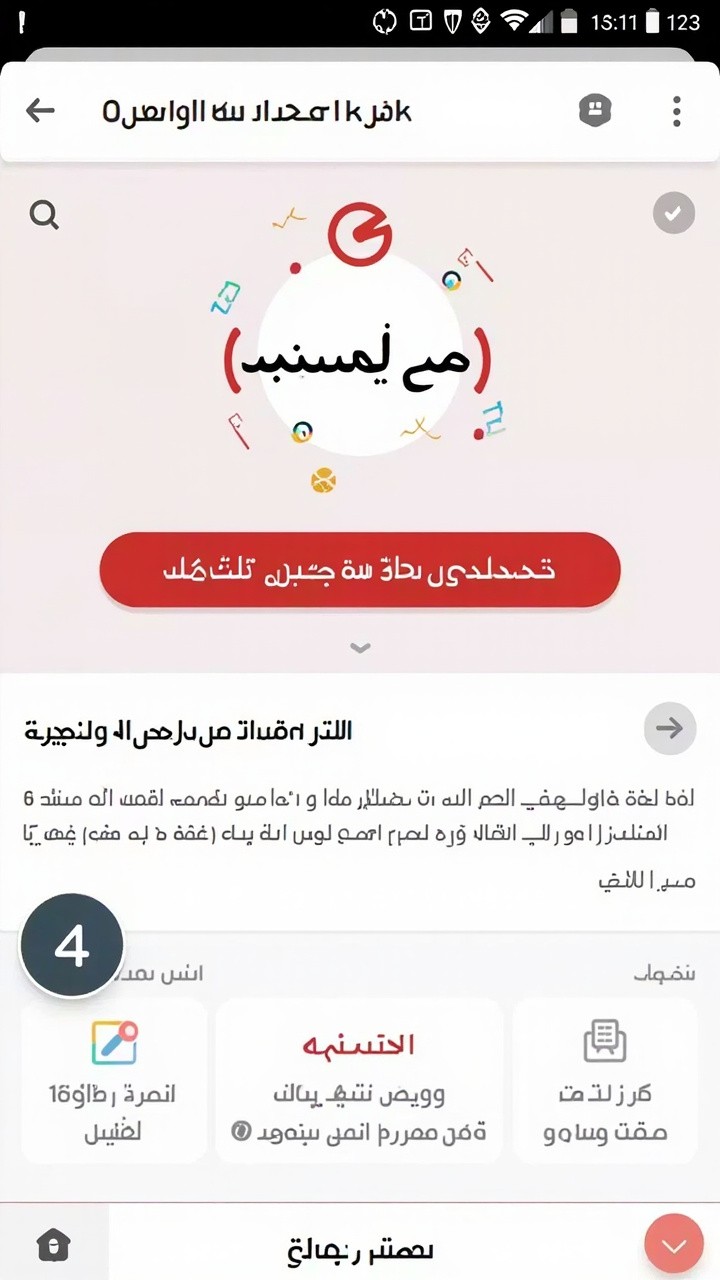
Task: Tap the face icon in the app bar
Action: 595,111
